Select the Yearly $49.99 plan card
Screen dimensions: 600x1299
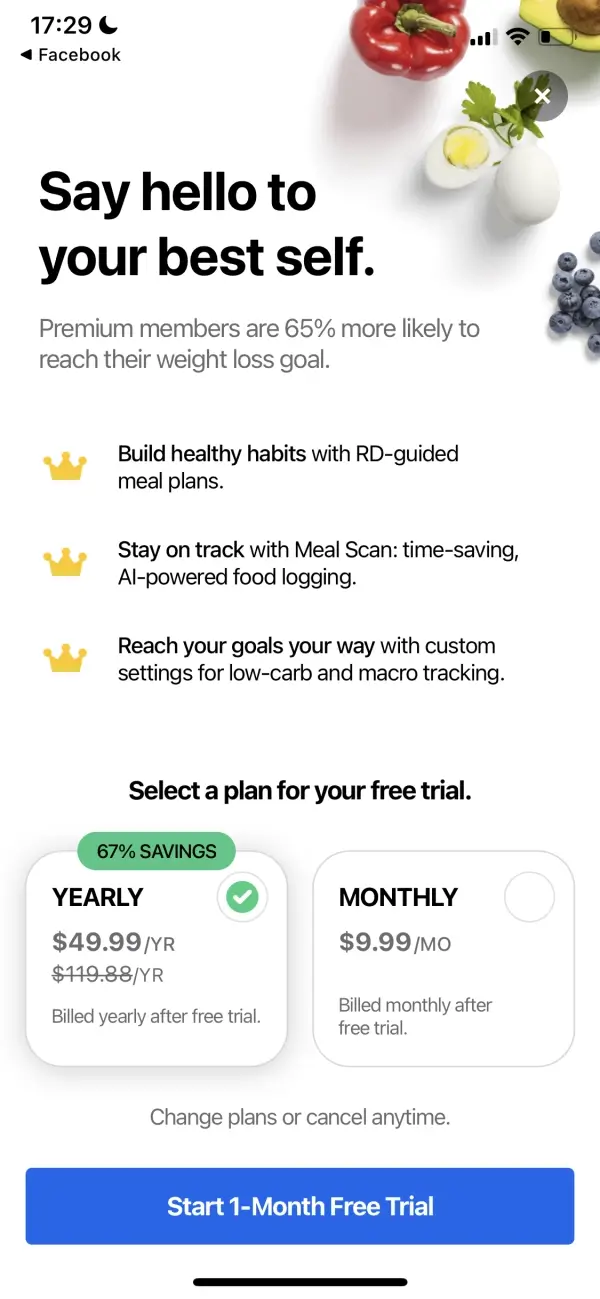click(156, 958)
